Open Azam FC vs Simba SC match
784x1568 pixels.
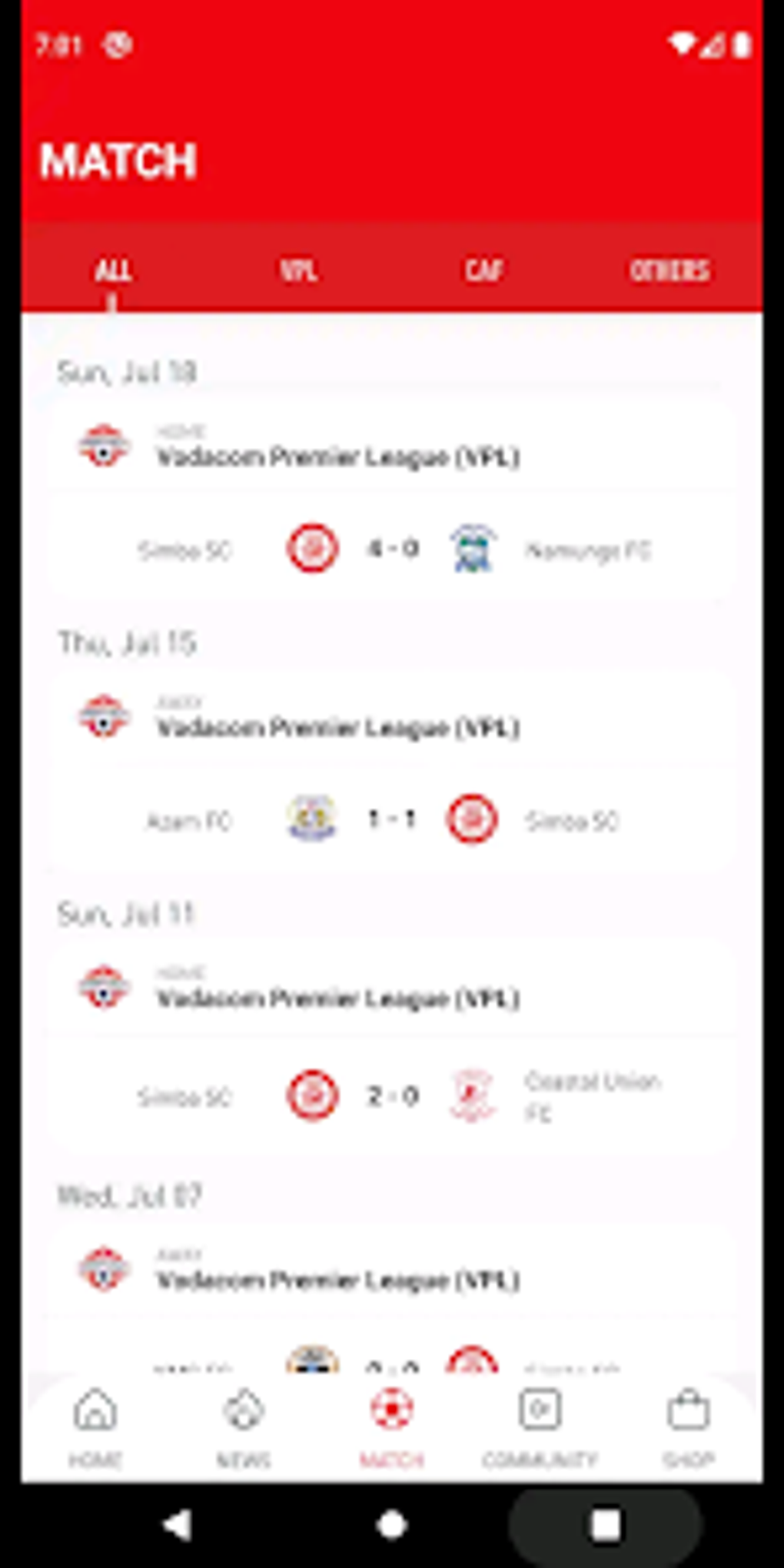[x=392, y=820]
